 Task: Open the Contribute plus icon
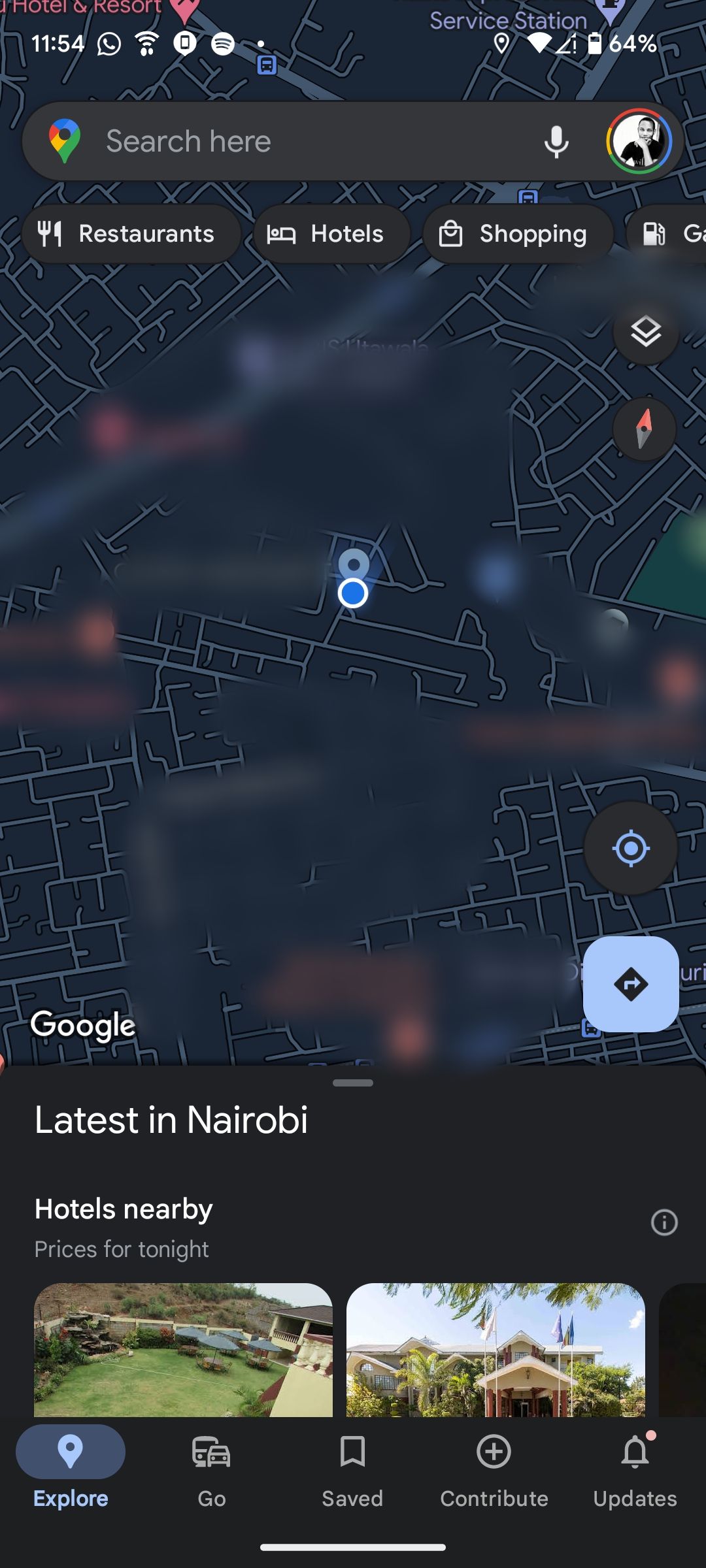494,1452
